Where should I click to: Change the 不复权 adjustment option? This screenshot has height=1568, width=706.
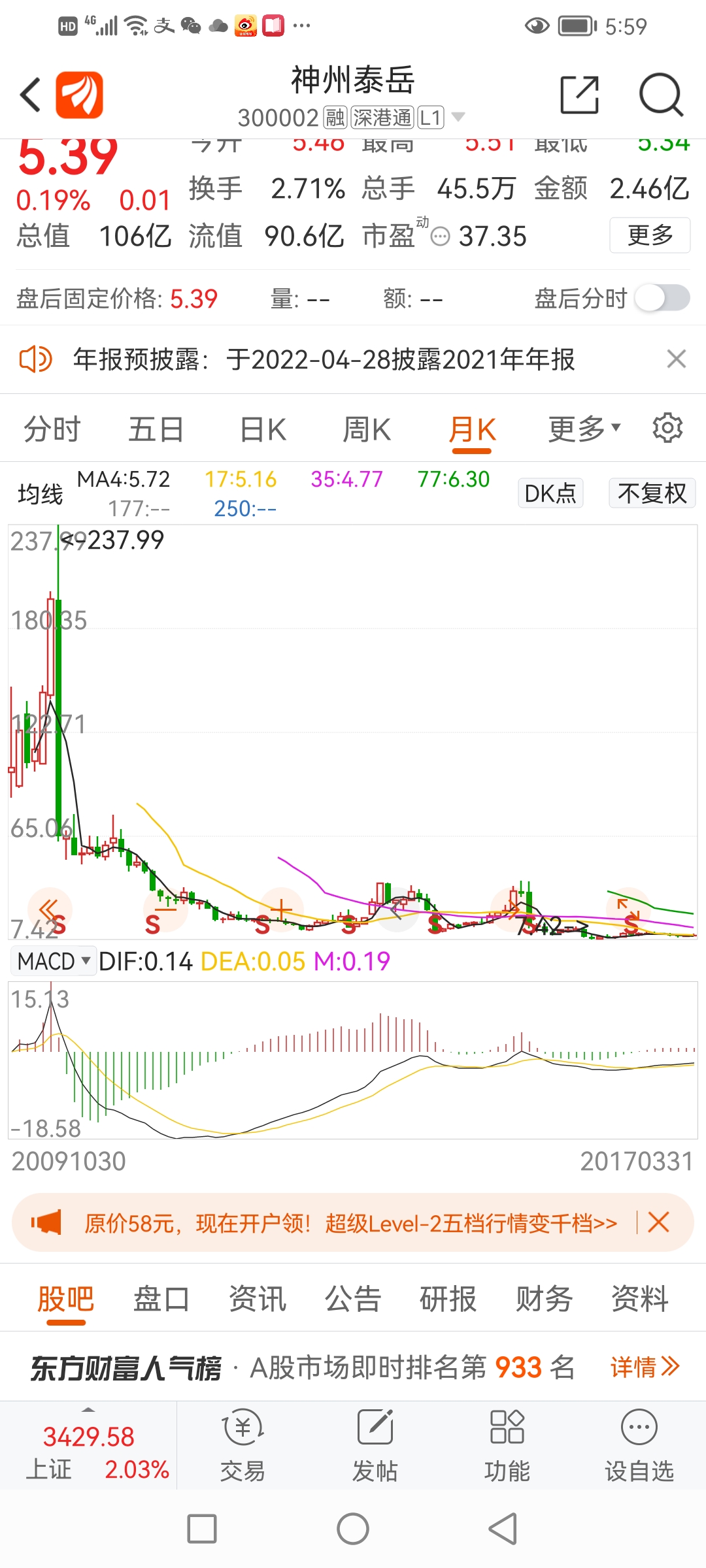[652, 493]
